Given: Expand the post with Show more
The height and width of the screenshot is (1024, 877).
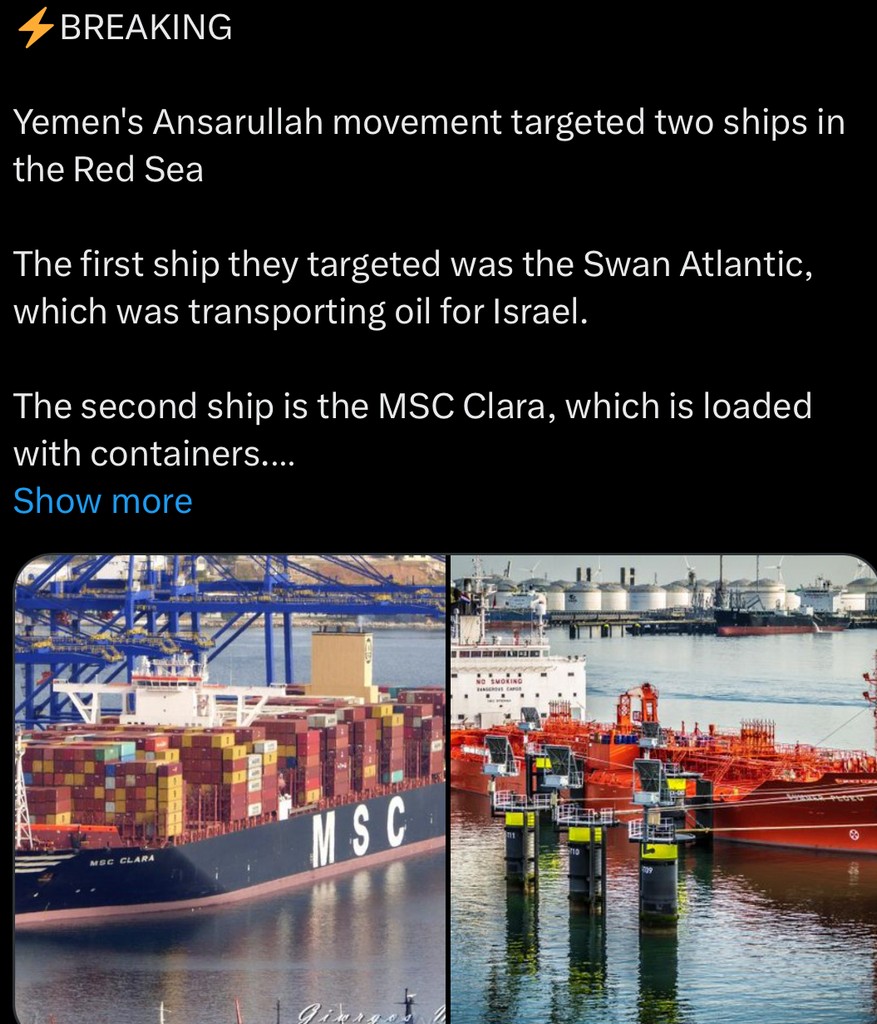Looking at the screenshot, I should click(x=102, y=501).
